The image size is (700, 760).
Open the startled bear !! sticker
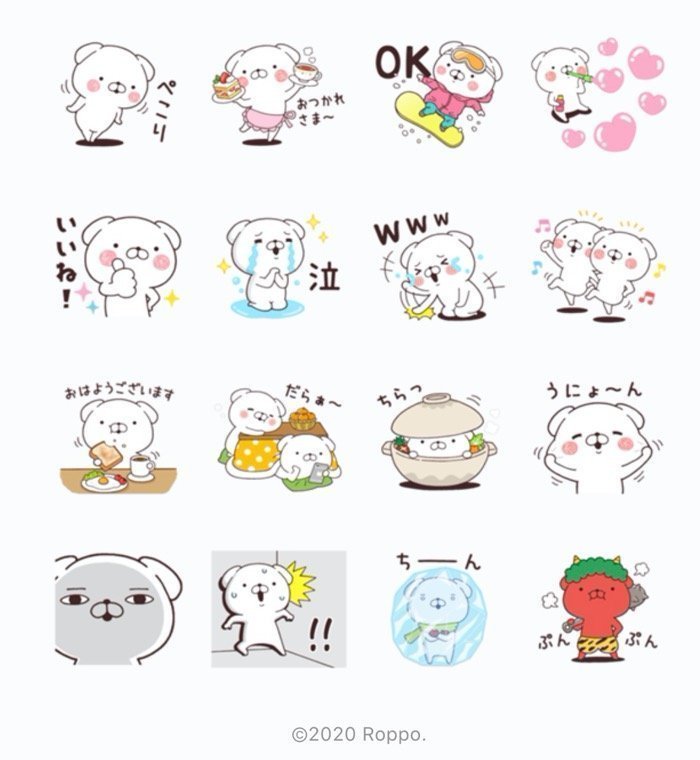[277, 608]
